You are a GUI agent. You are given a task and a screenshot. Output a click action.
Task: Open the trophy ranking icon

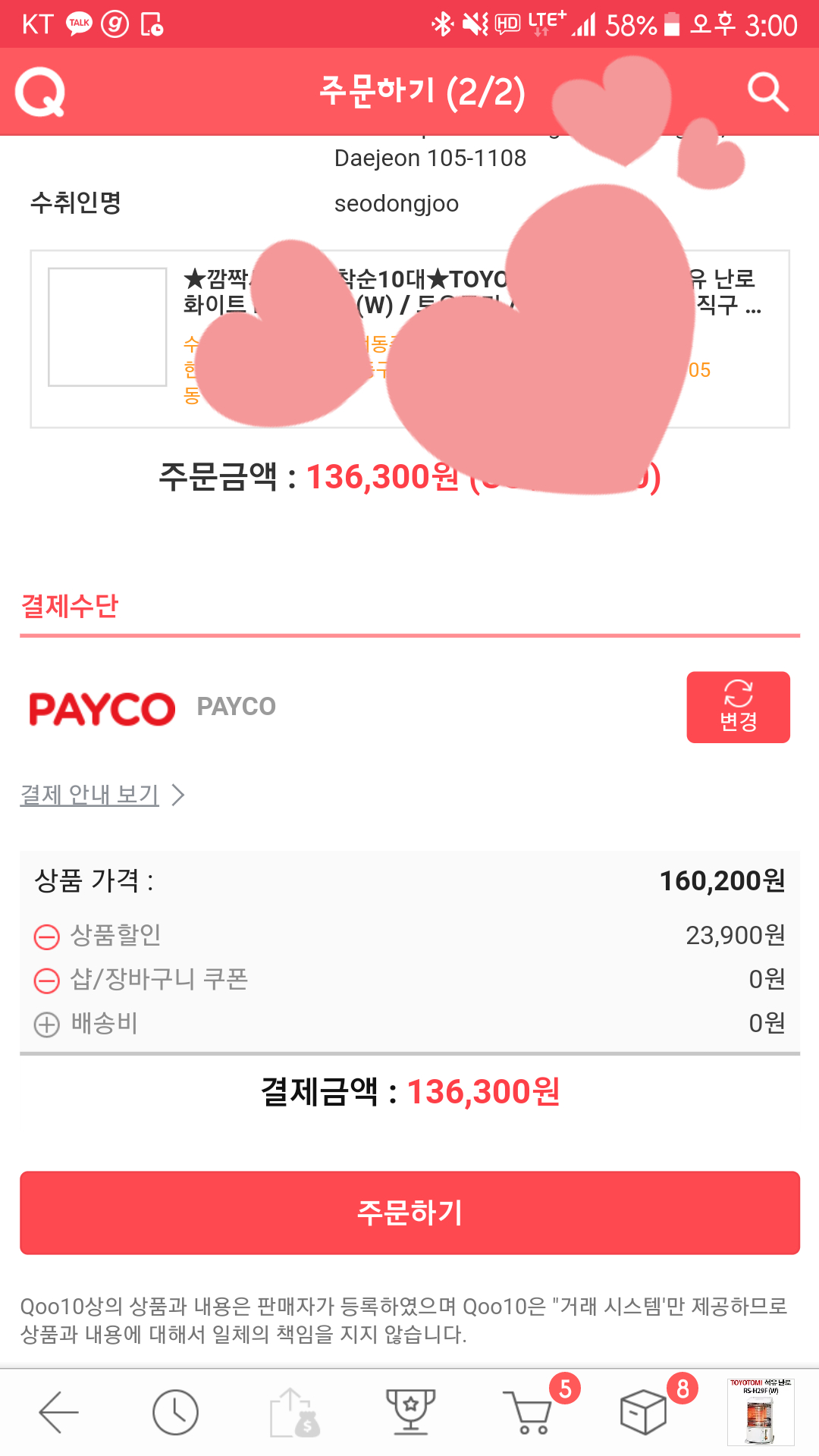coord(410,1412)
